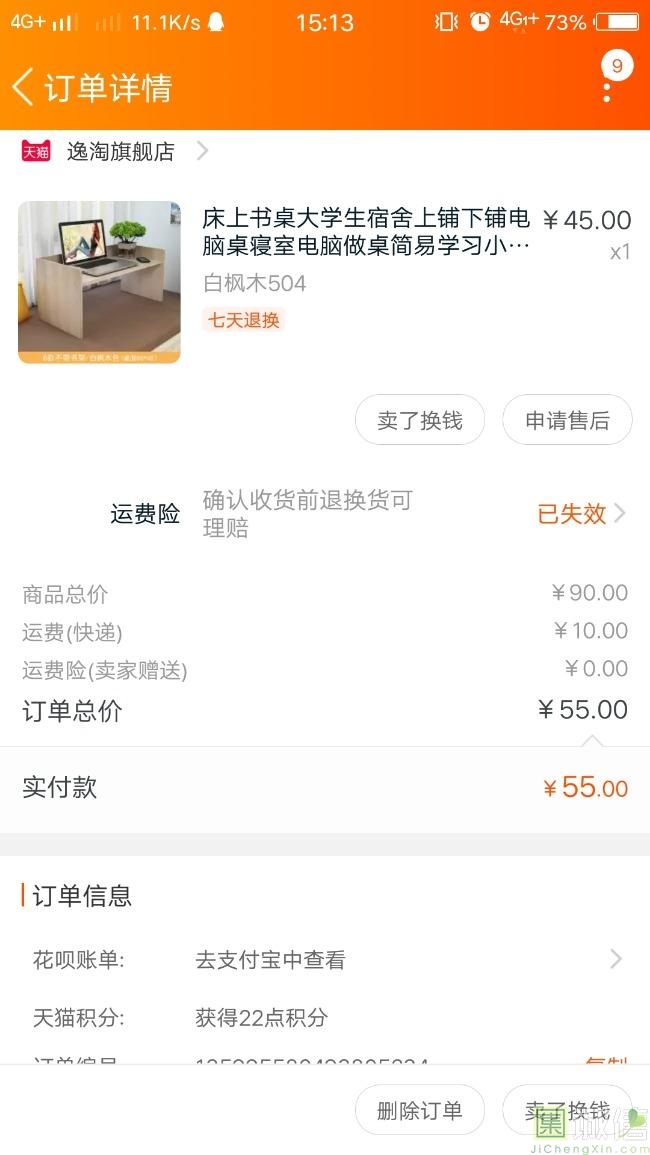Go back from order details
This screenshot has height=1155, width=650.
(24, 87)
